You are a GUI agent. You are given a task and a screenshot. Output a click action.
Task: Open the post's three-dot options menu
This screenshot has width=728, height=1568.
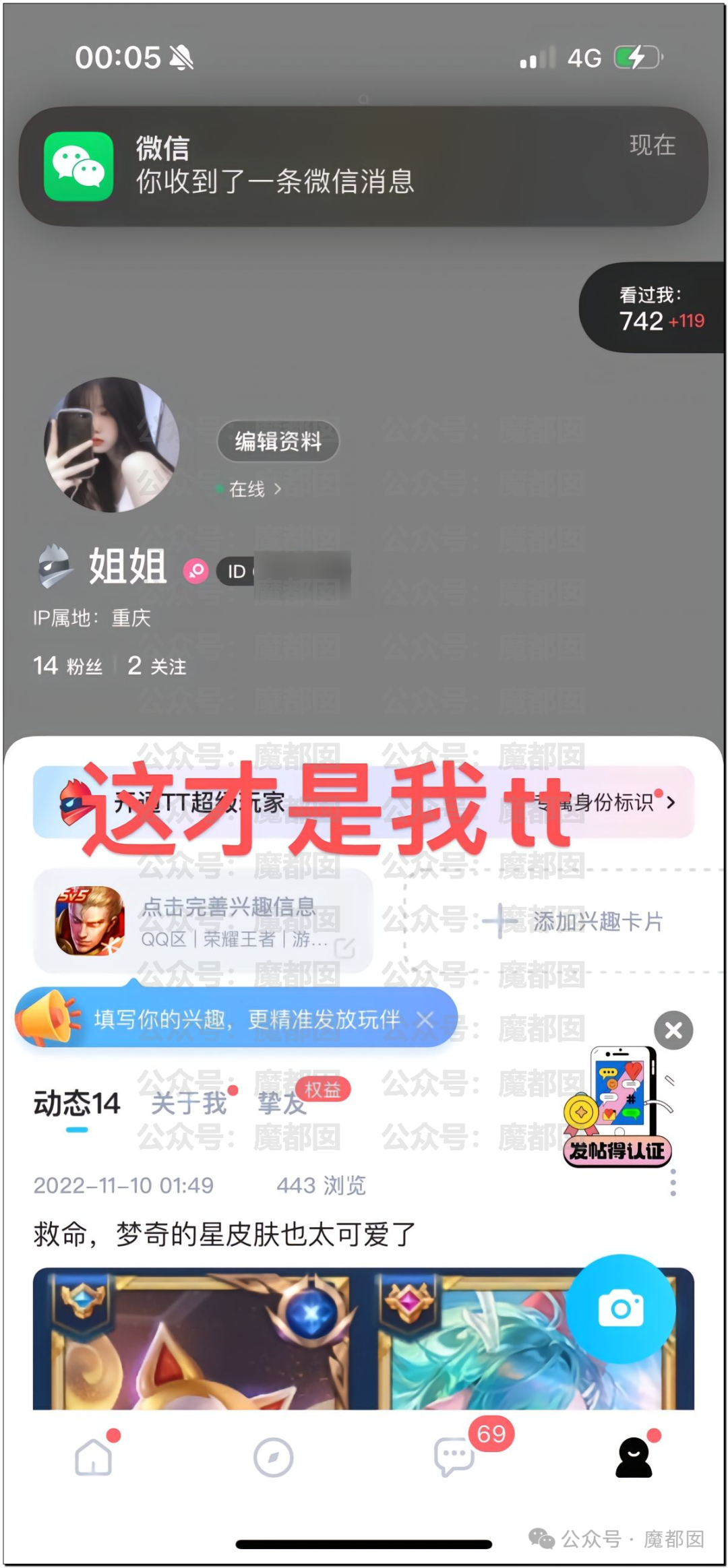[673, 1183]
